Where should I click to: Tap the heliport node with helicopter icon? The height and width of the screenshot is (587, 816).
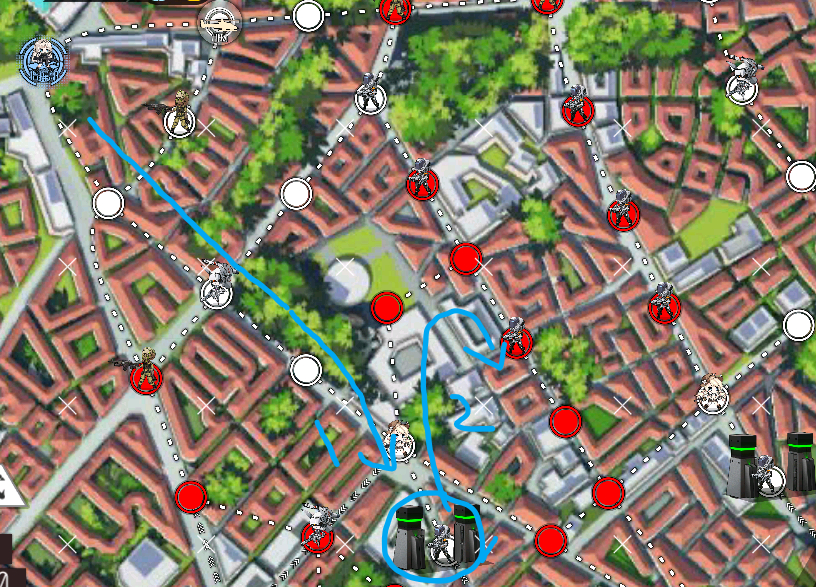tap(220, 24)
